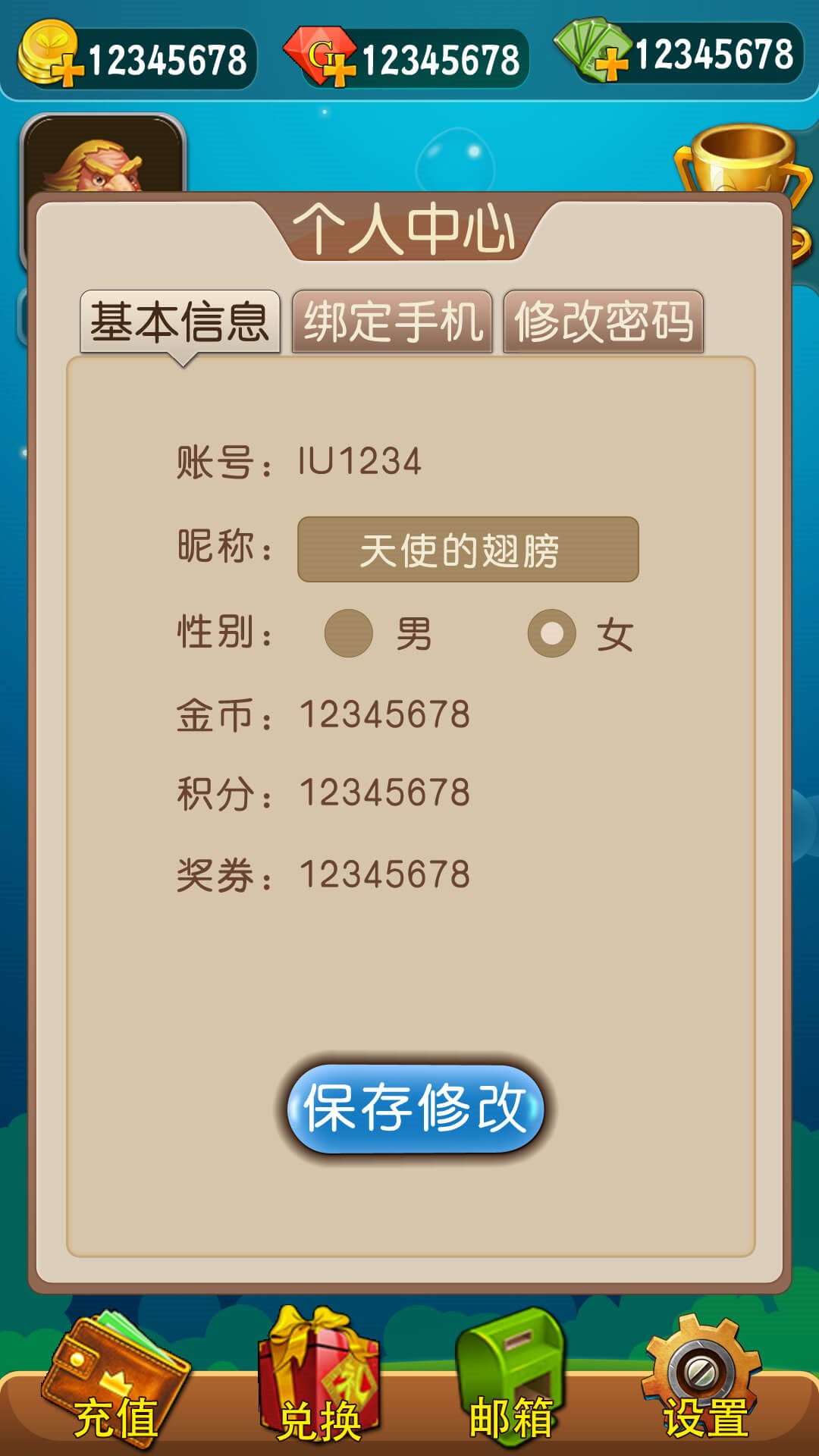Add green cash vouchers with the plus icon
This screenshot has width=819, height=1456.
pyautogui.click(x=611, y=65)
